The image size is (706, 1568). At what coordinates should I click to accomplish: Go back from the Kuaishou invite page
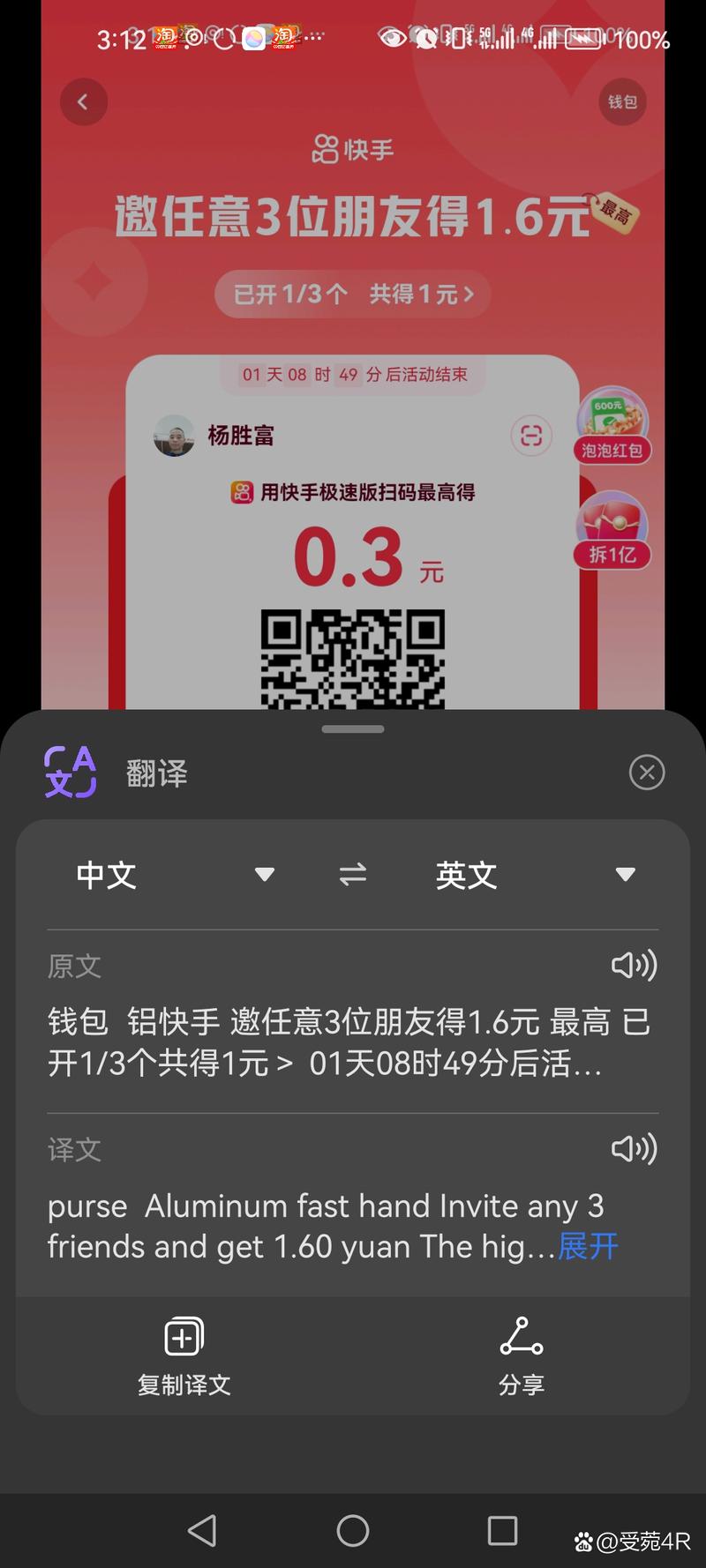(83, 102)
